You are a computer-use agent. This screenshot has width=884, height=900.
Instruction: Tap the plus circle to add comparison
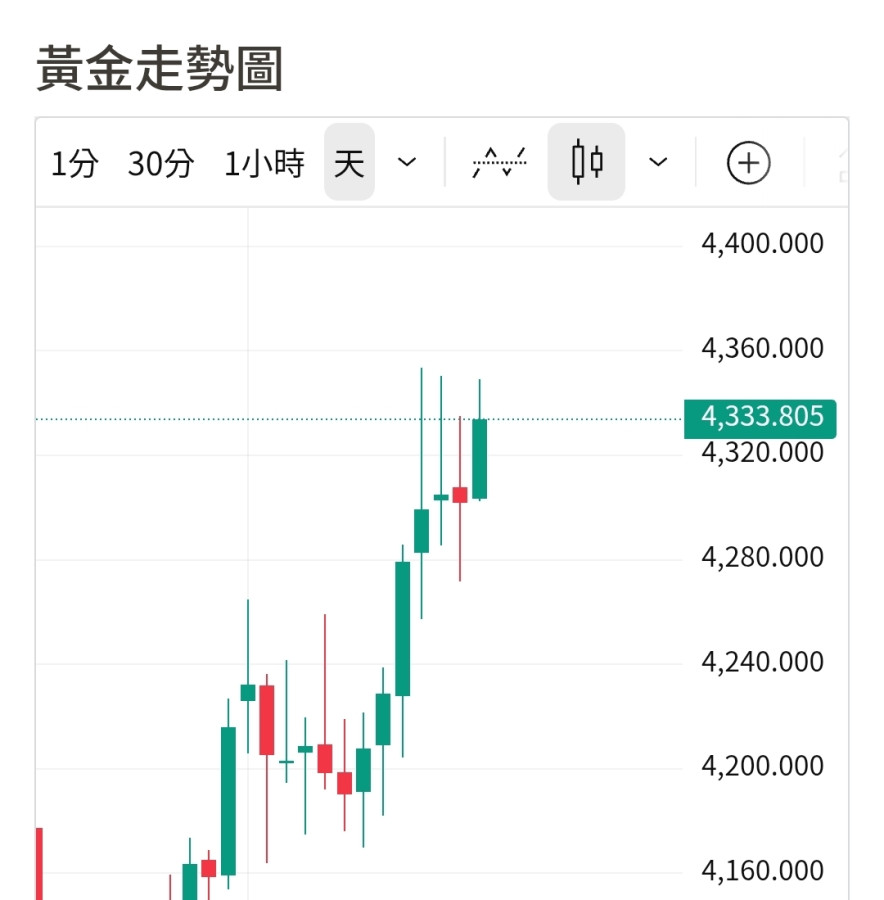tap(748, 163)
